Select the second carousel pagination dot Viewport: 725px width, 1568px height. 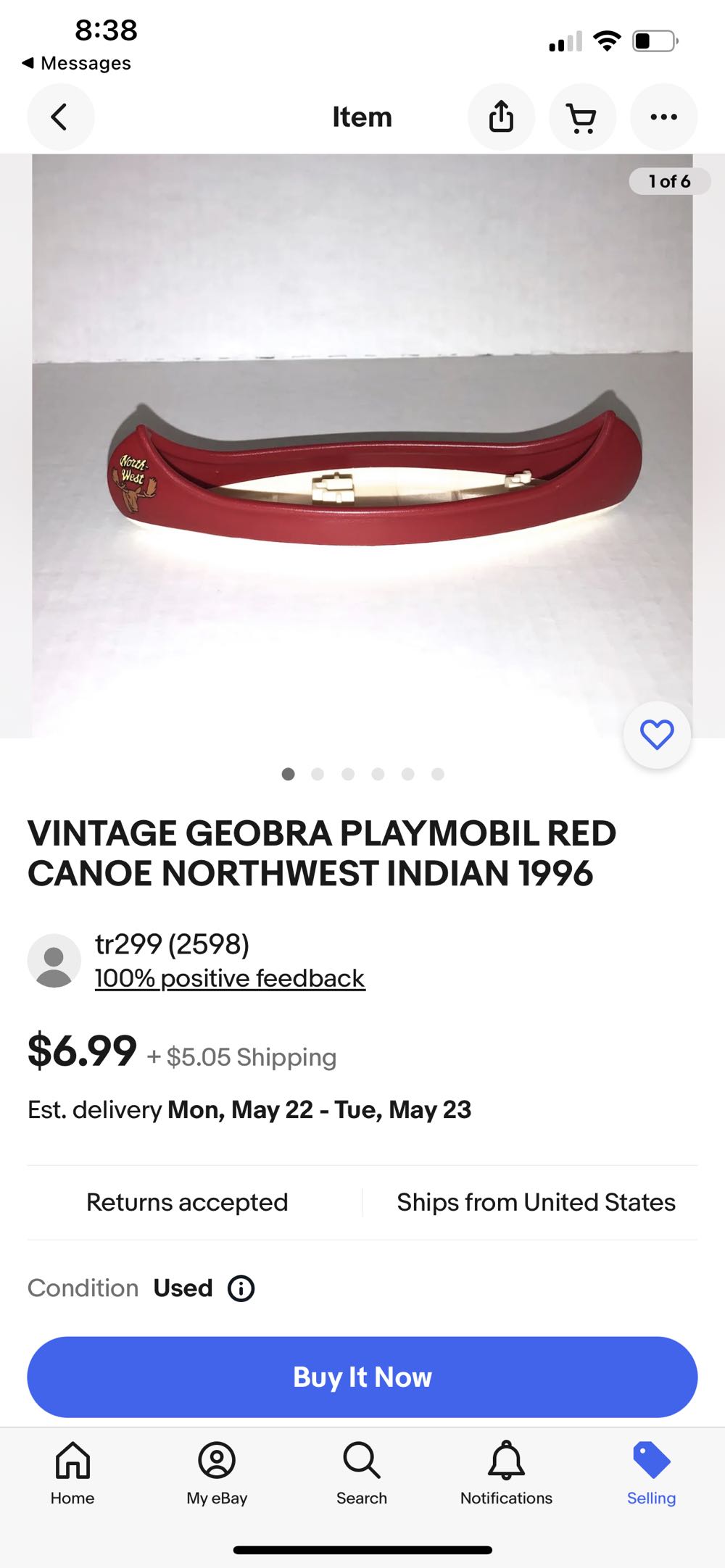tap(318, 774)
